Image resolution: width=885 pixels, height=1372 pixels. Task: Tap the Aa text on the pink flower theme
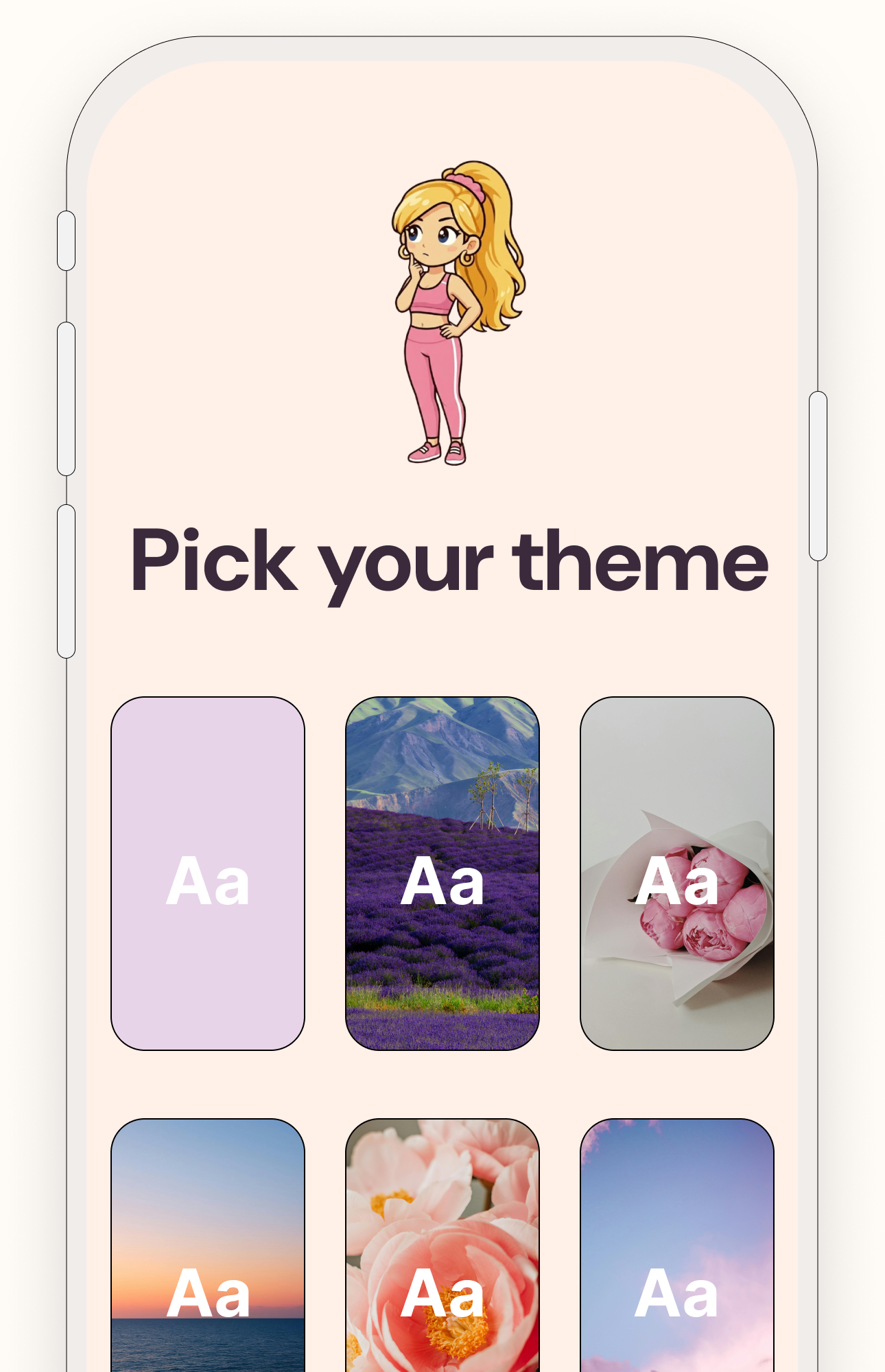(x=442, y=1291)
